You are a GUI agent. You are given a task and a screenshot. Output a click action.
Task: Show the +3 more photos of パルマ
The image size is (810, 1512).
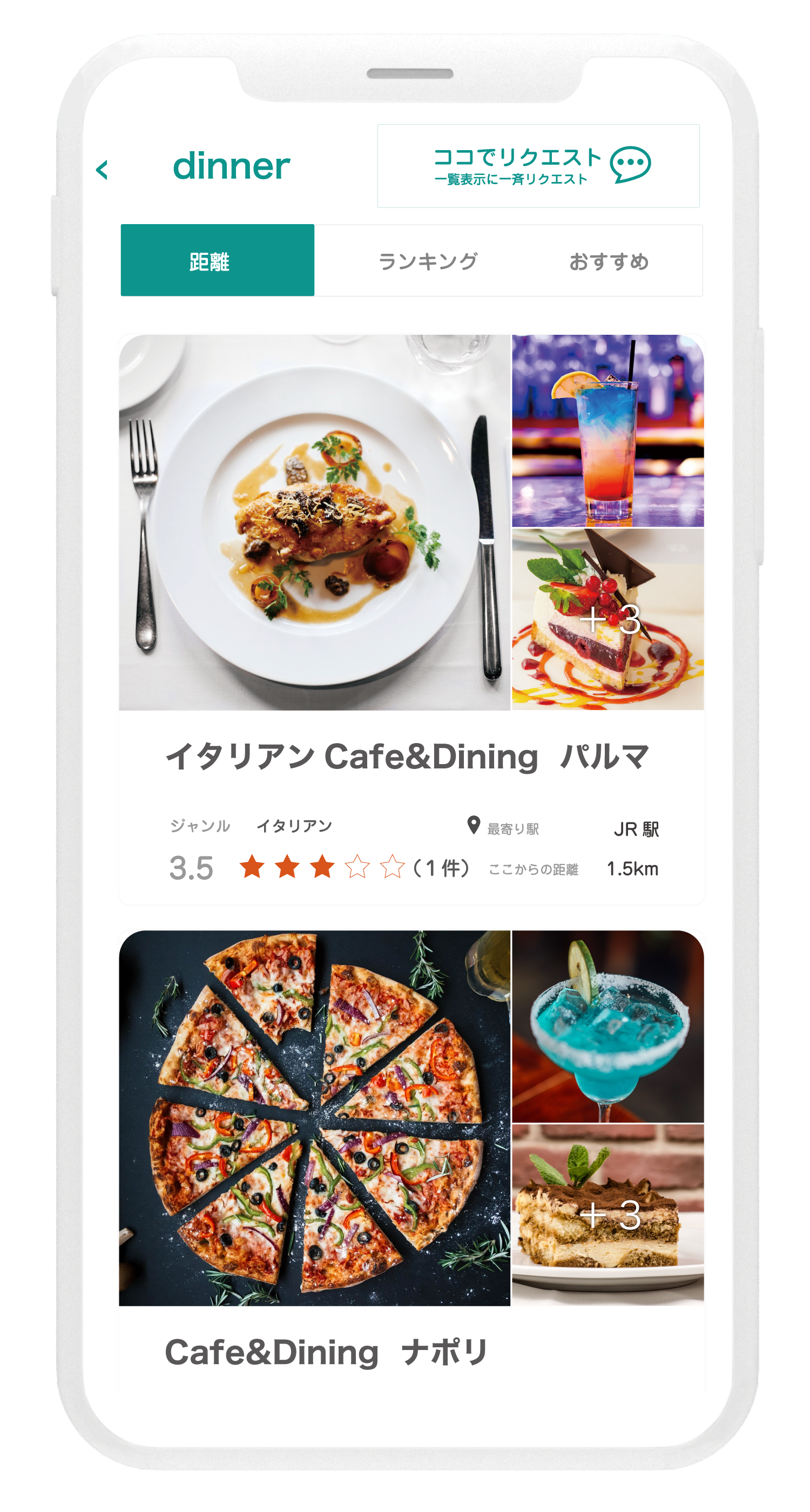click(x=607, y=619)
